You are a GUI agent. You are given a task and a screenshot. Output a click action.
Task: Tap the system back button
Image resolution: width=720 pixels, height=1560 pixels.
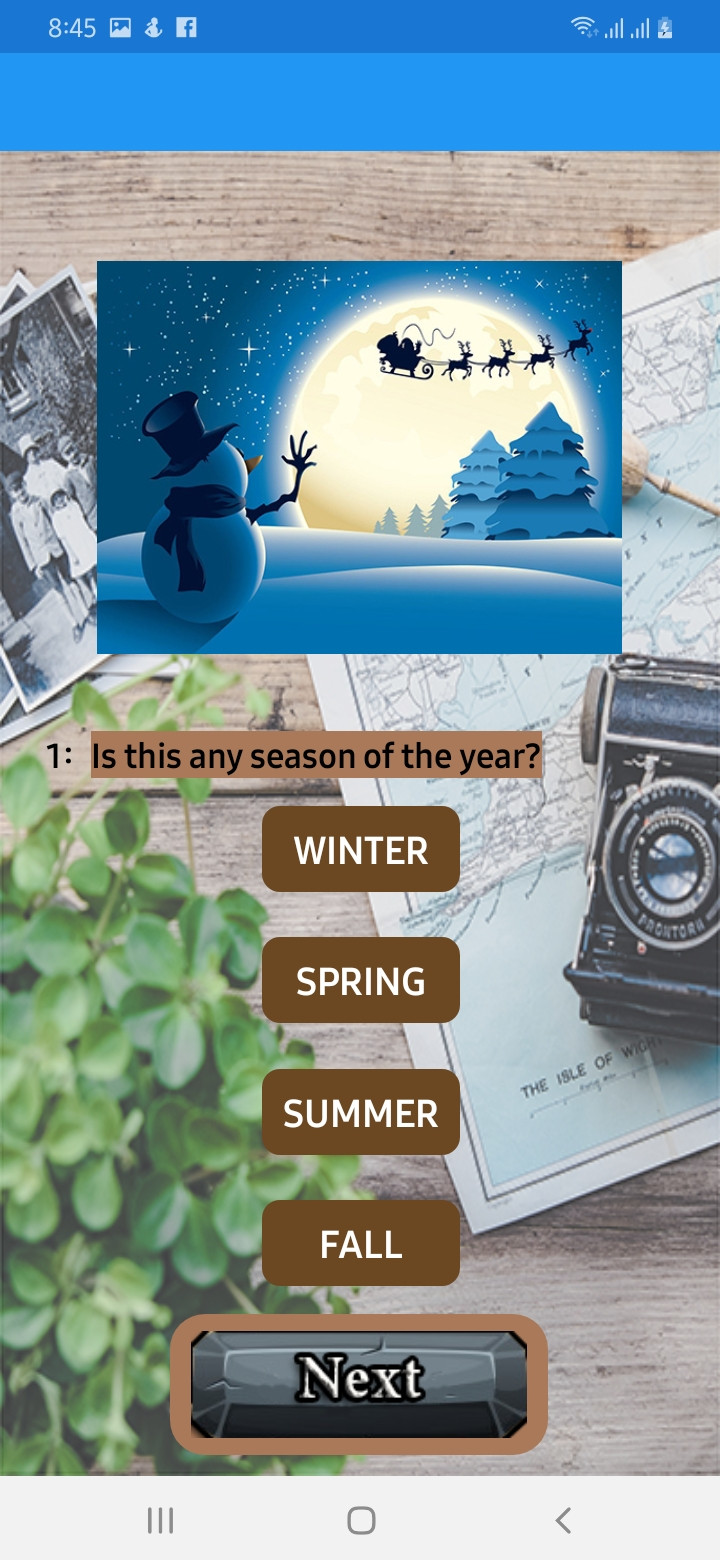(x=563, y=1521)
